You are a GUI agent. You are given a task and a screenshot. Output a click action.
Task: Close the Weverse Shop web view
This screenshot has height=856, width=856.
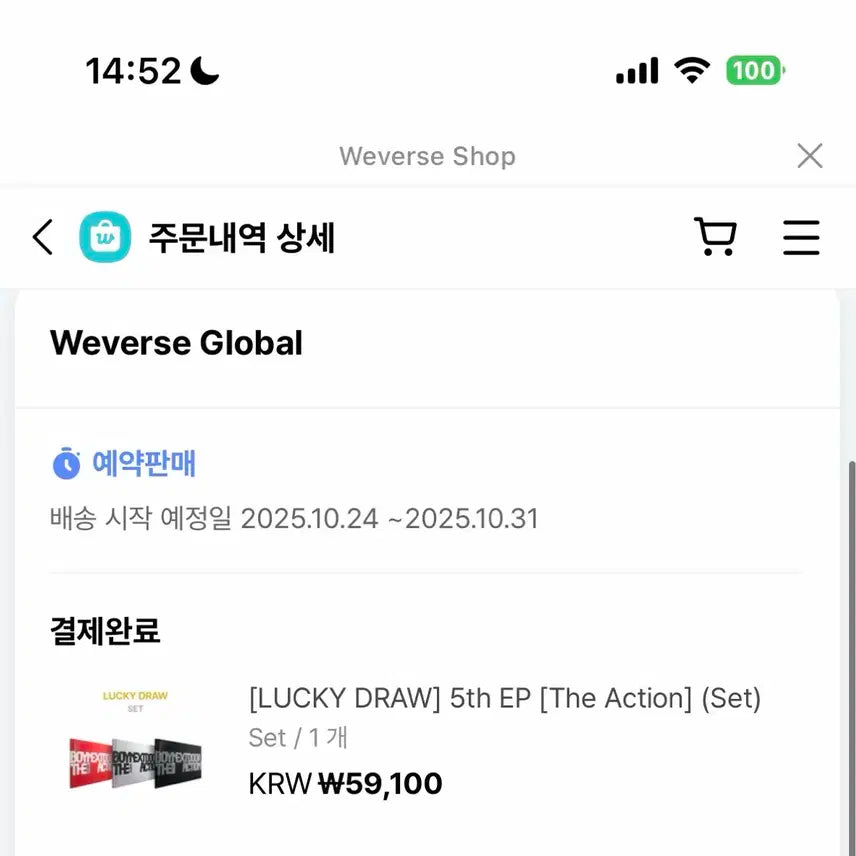coord(809,156)
